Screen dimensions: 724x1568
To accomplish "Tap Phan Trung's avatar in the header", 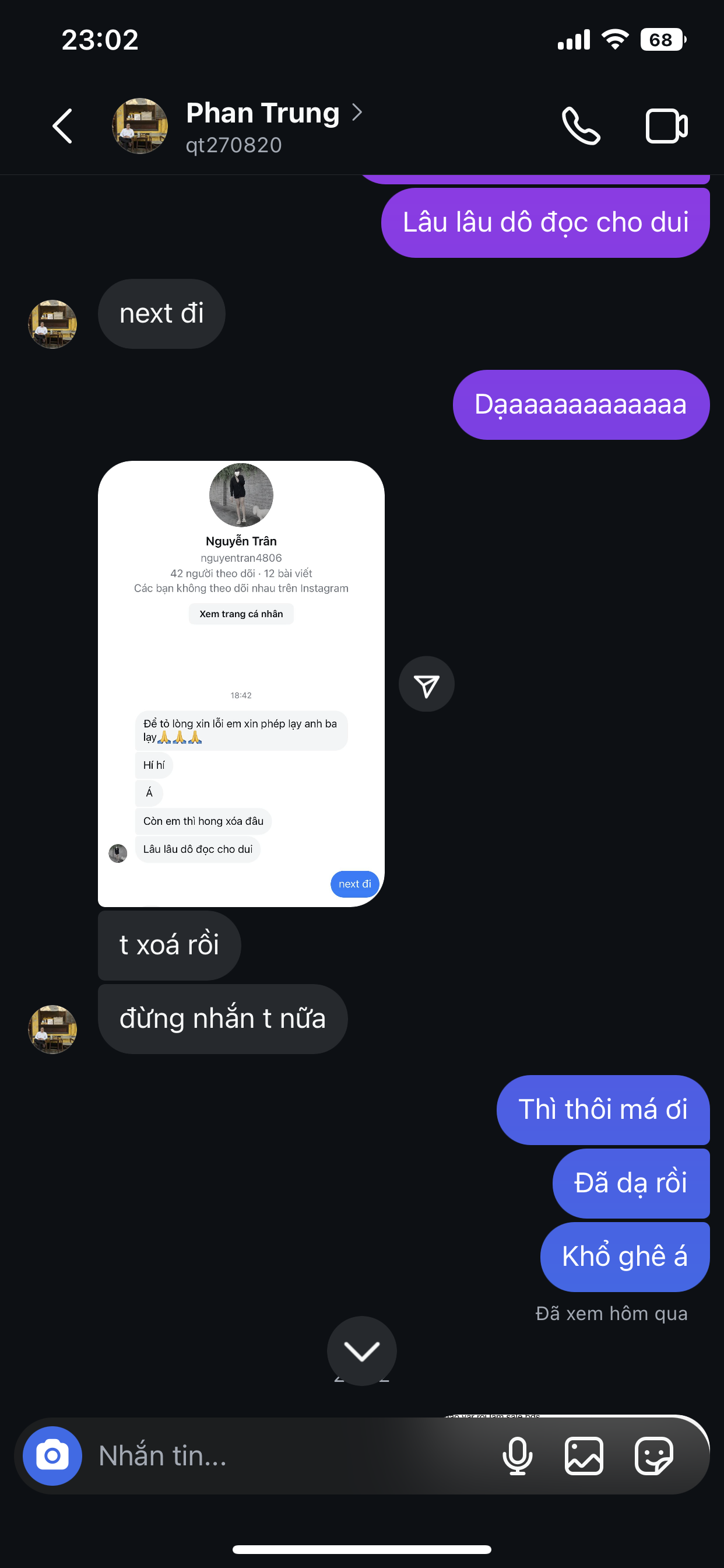I will [x=140, y=126].
